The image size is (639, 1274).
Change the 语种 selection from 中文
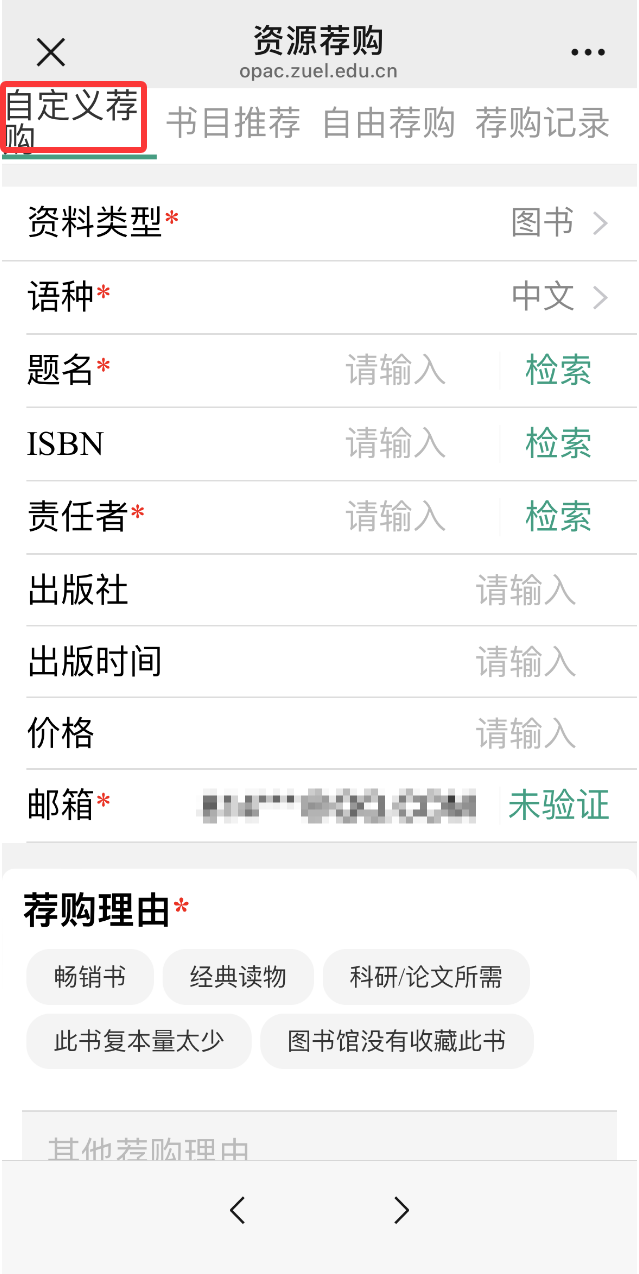(558, 296)
